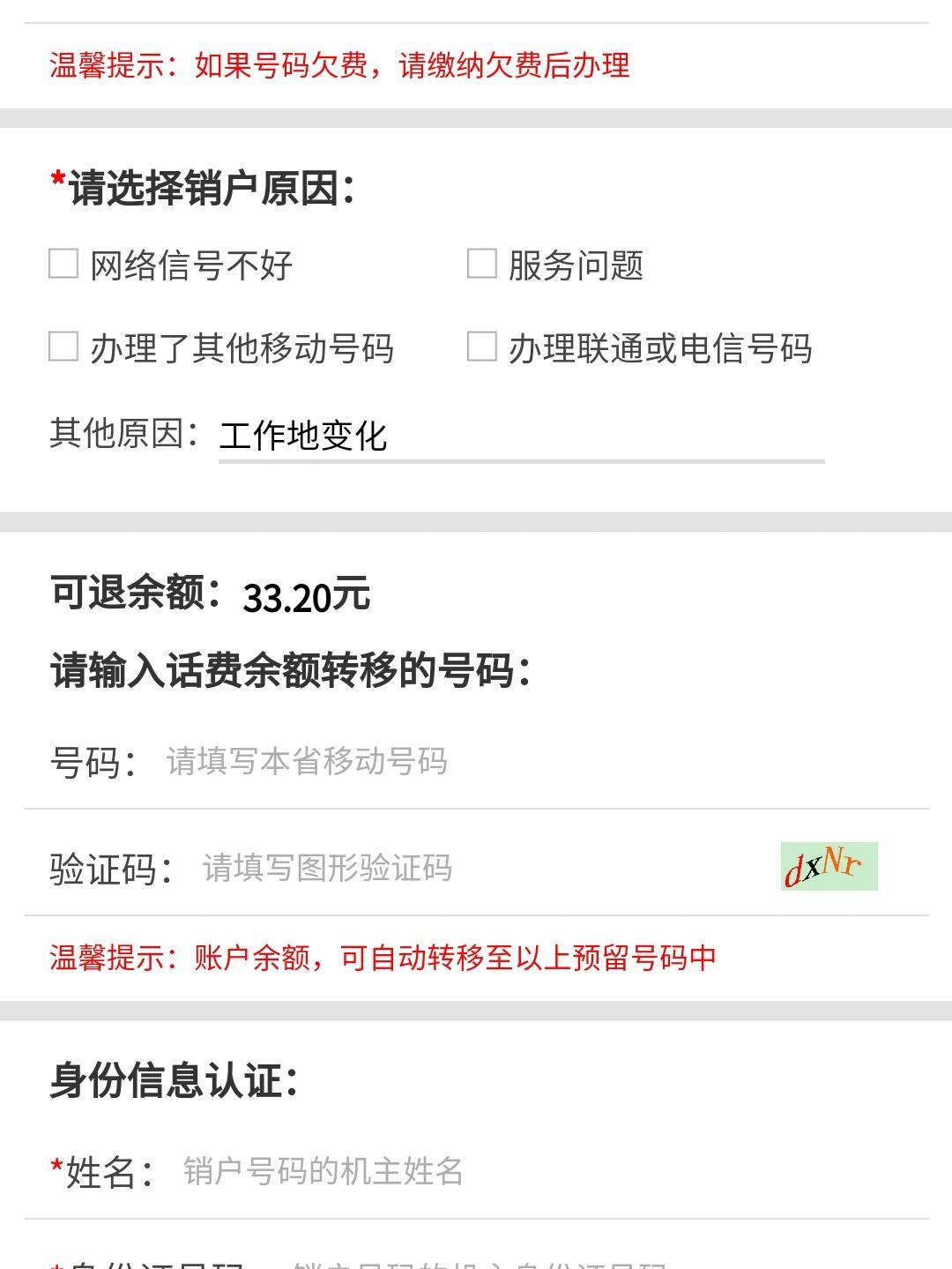Image resolution: width=952 pixels, height=1269 pixels.
Task: Edit the 其他原因 text field
Action: [520, 436]
